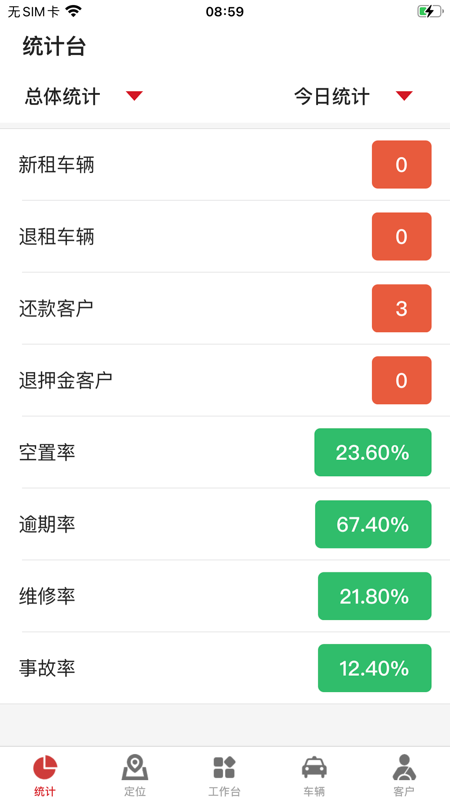Go to the 工作台 tab
The image size is (450, 800).
pyautogui.click(x=224, y=775)
